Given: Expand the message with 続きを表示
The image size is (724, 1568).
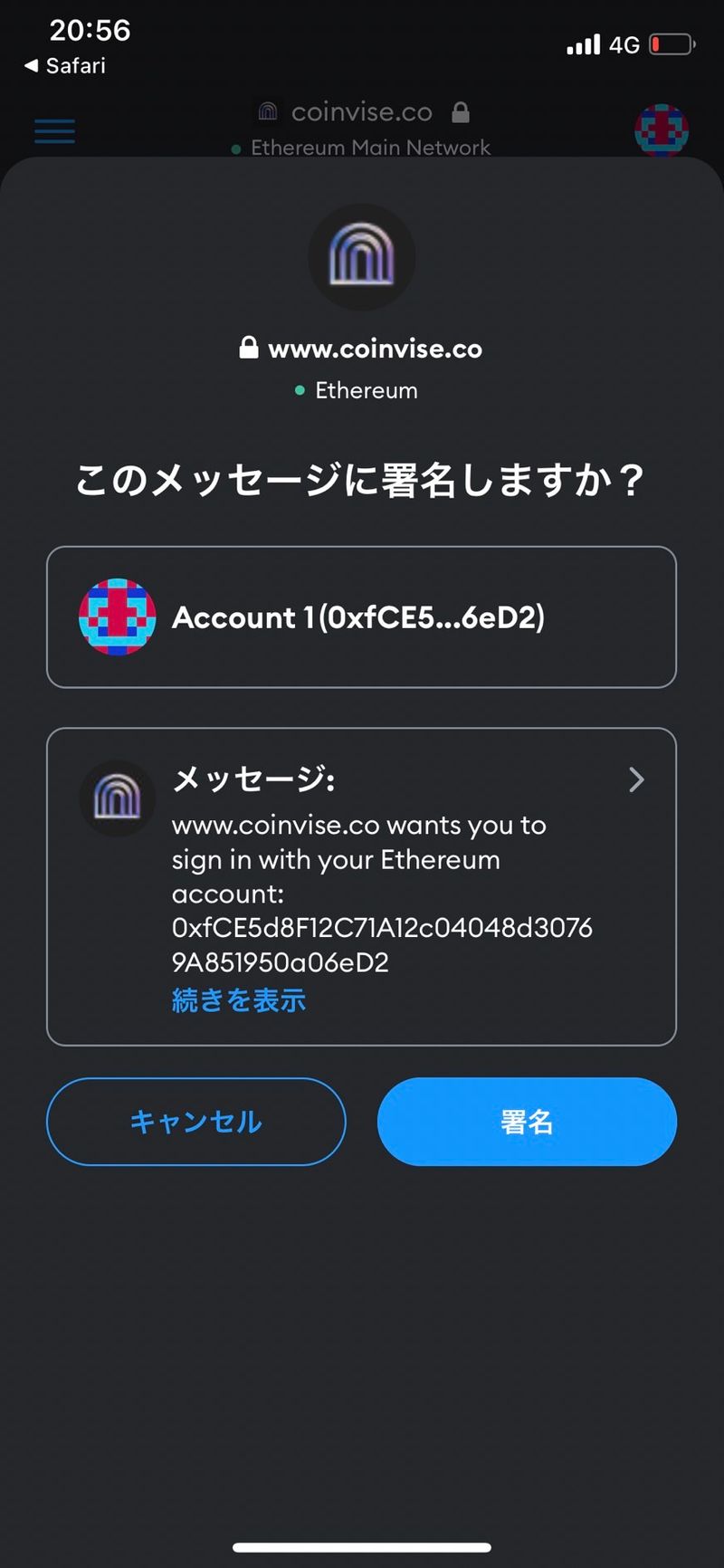Looking at the screenshot, I should click(x=239, y=1000).
